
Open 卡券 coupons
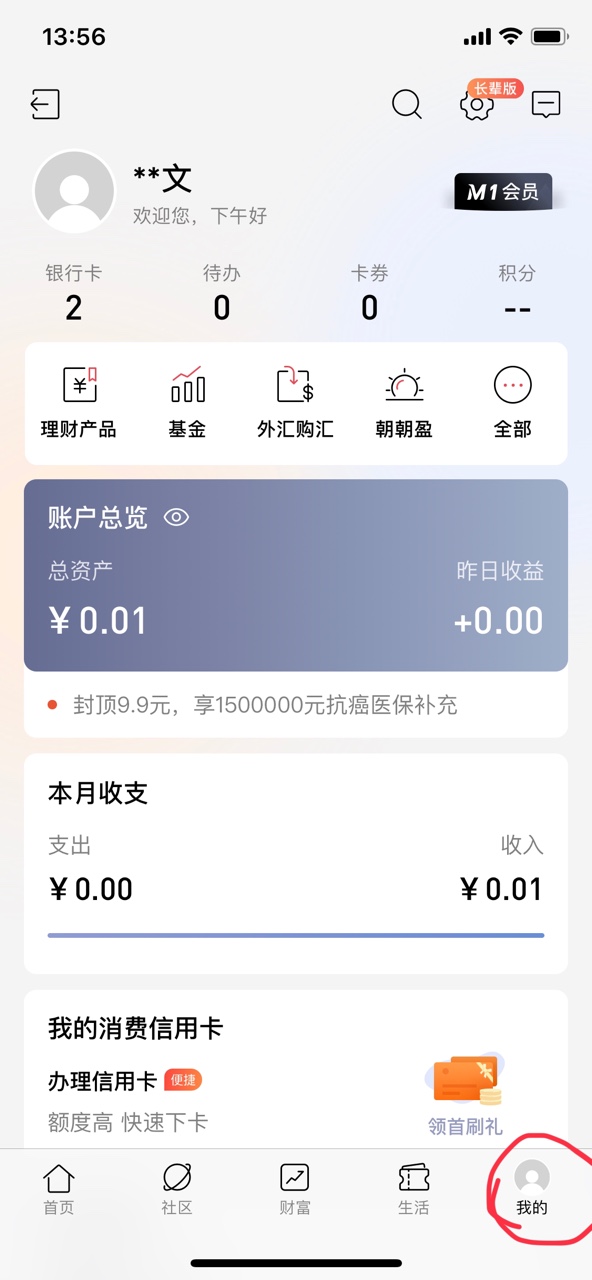point(370,292)
